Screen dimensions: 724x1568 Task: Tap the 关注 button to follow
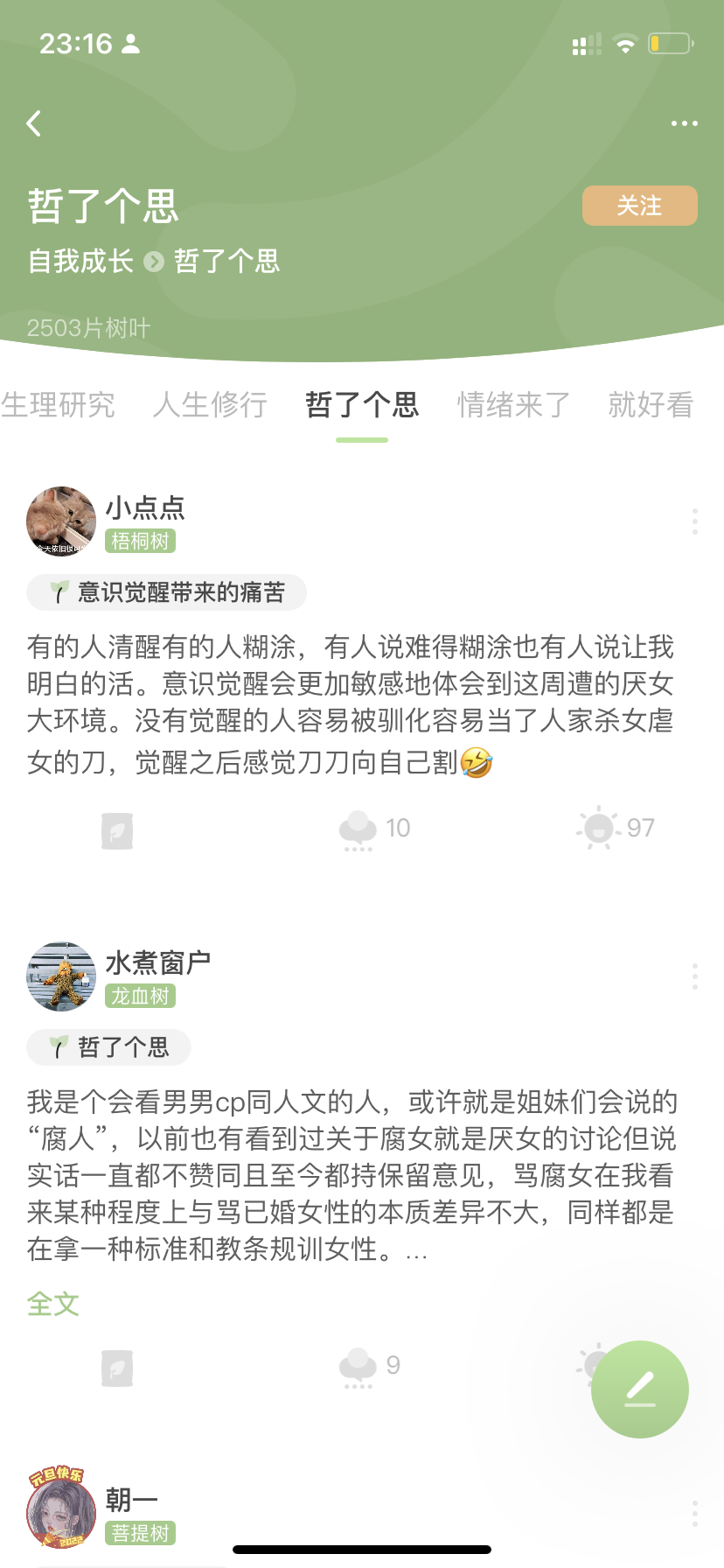[639, 206]
